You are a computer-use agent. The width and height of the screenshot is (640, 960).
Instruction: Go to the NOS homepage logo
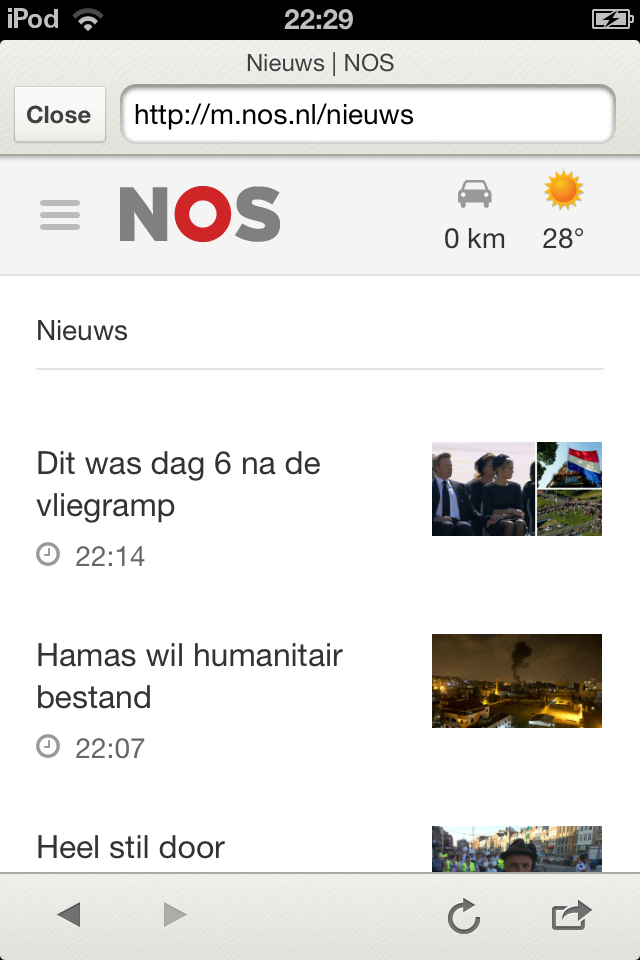pyautogui.click(x=200, y=214)
